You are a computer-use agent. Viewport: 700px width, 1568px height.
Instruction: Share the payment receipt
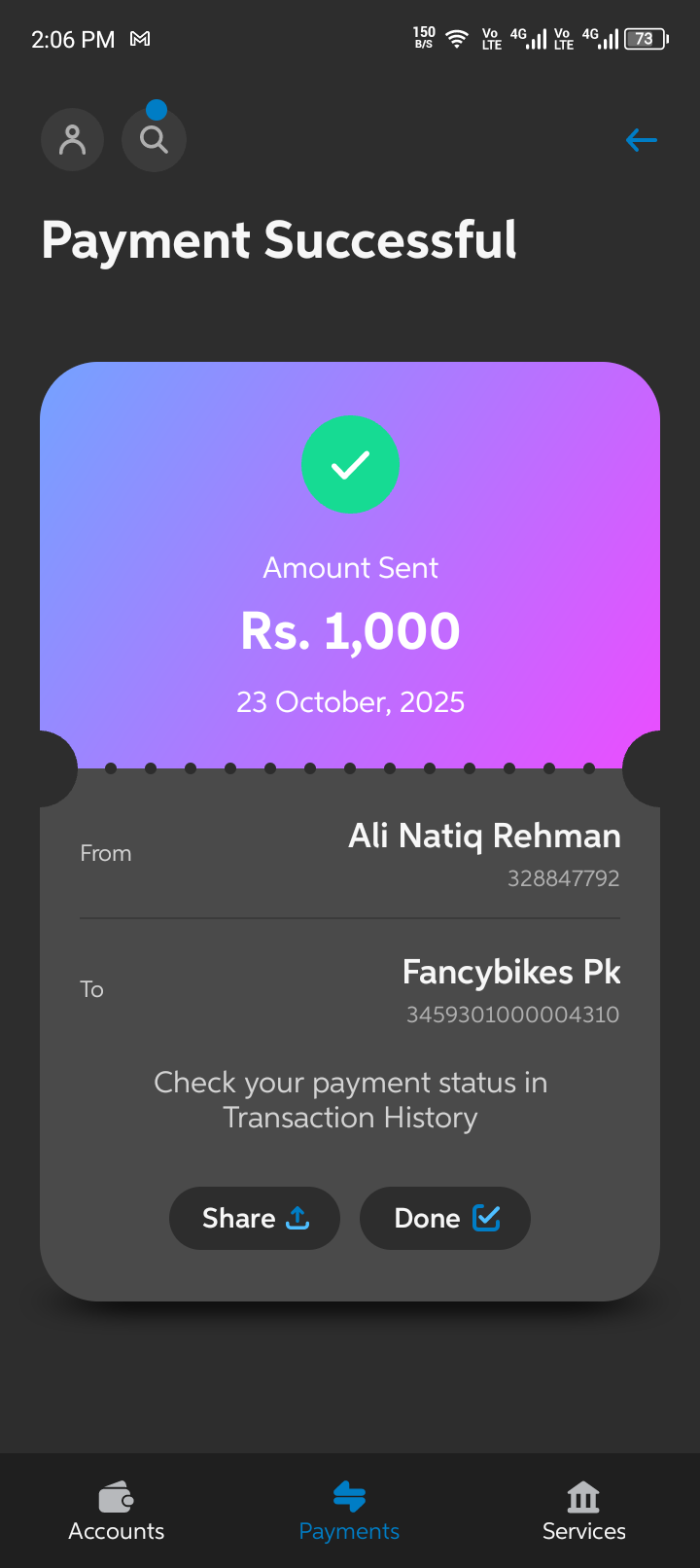tap(255, 1218)
